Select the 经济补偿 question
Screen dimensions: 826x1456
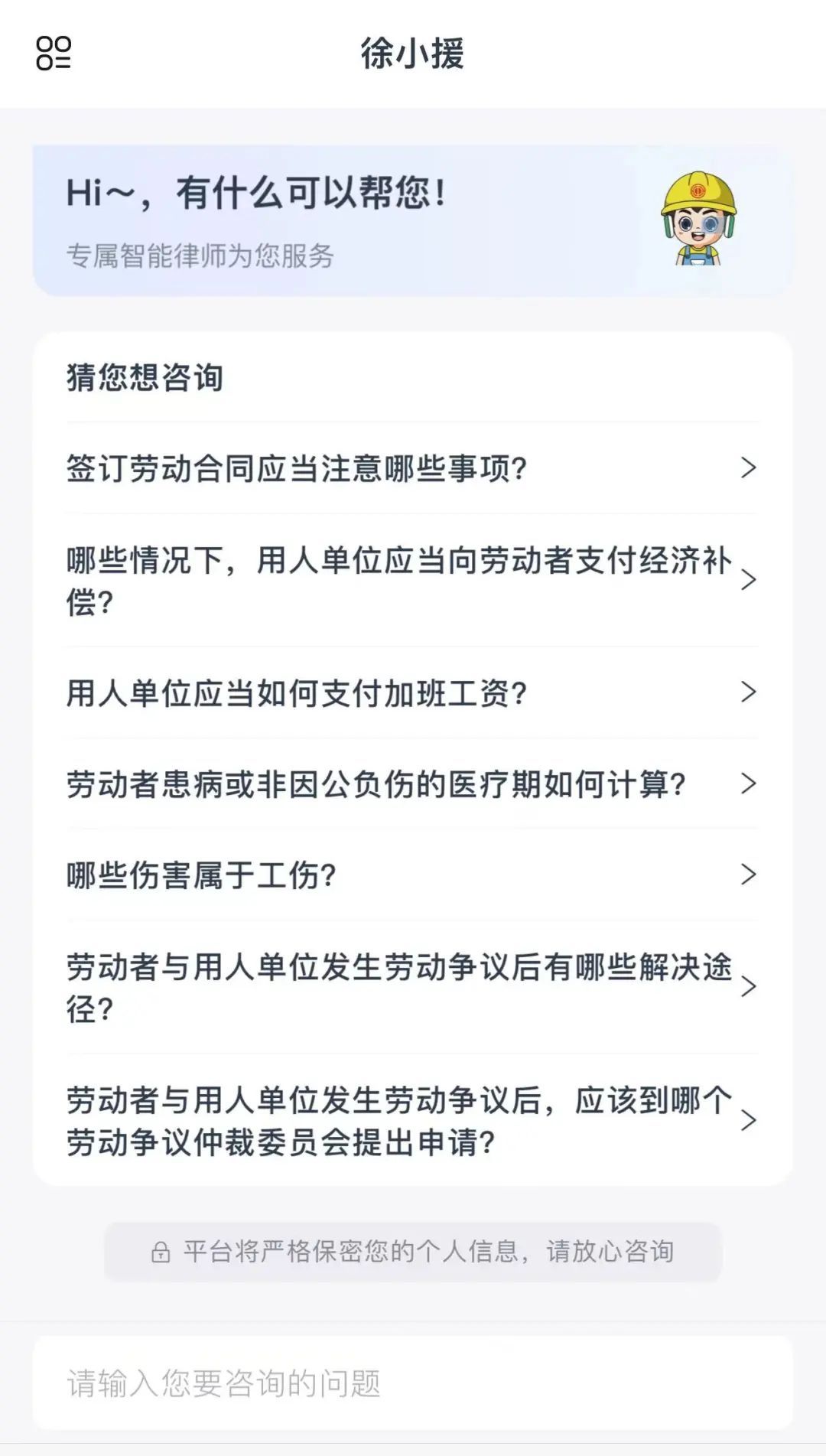(411, 580)
